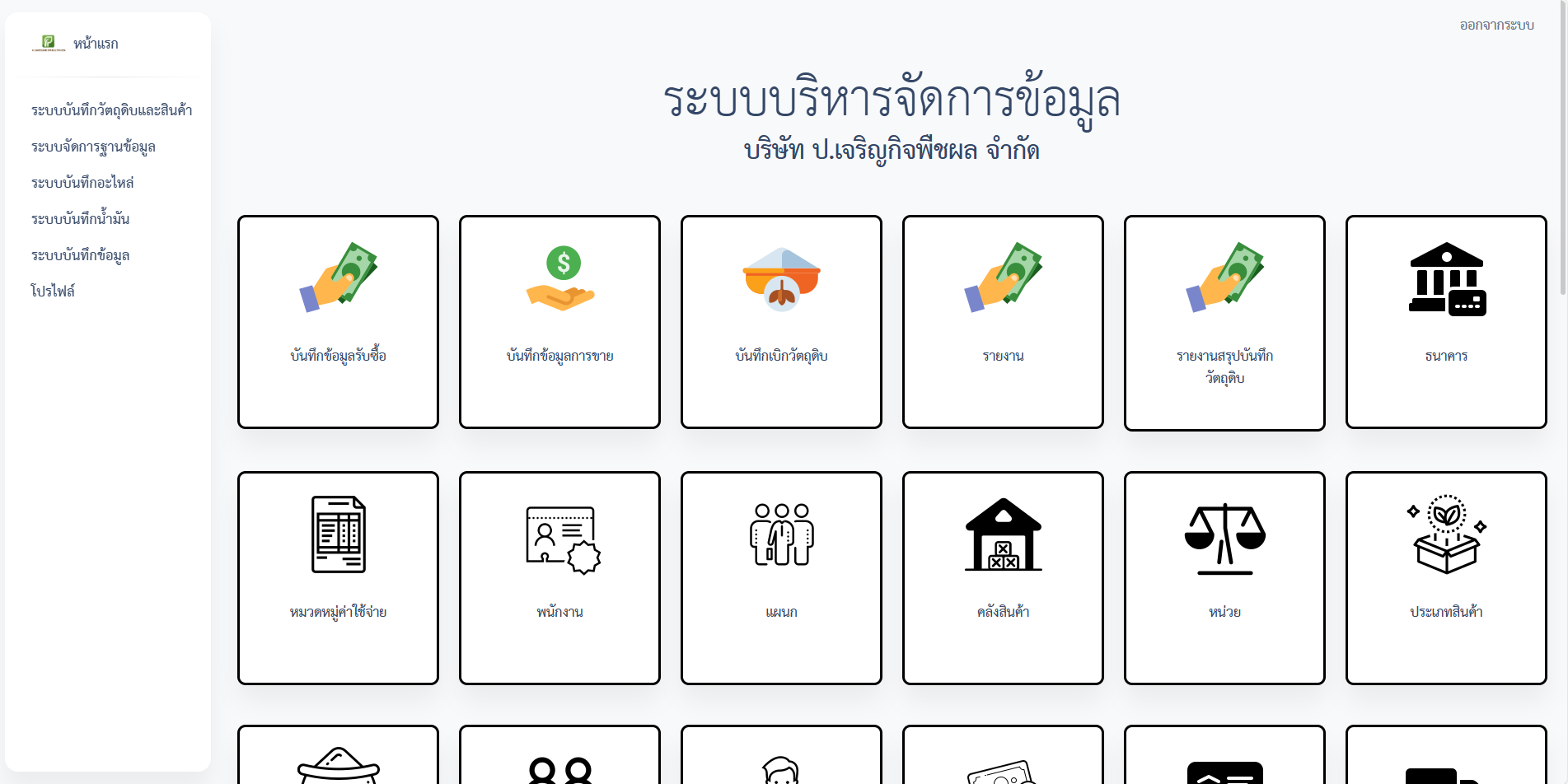
Task: Open ระบบบันทึกน้ำมัน in the sidebar
Action: click(x=80, y=219)
